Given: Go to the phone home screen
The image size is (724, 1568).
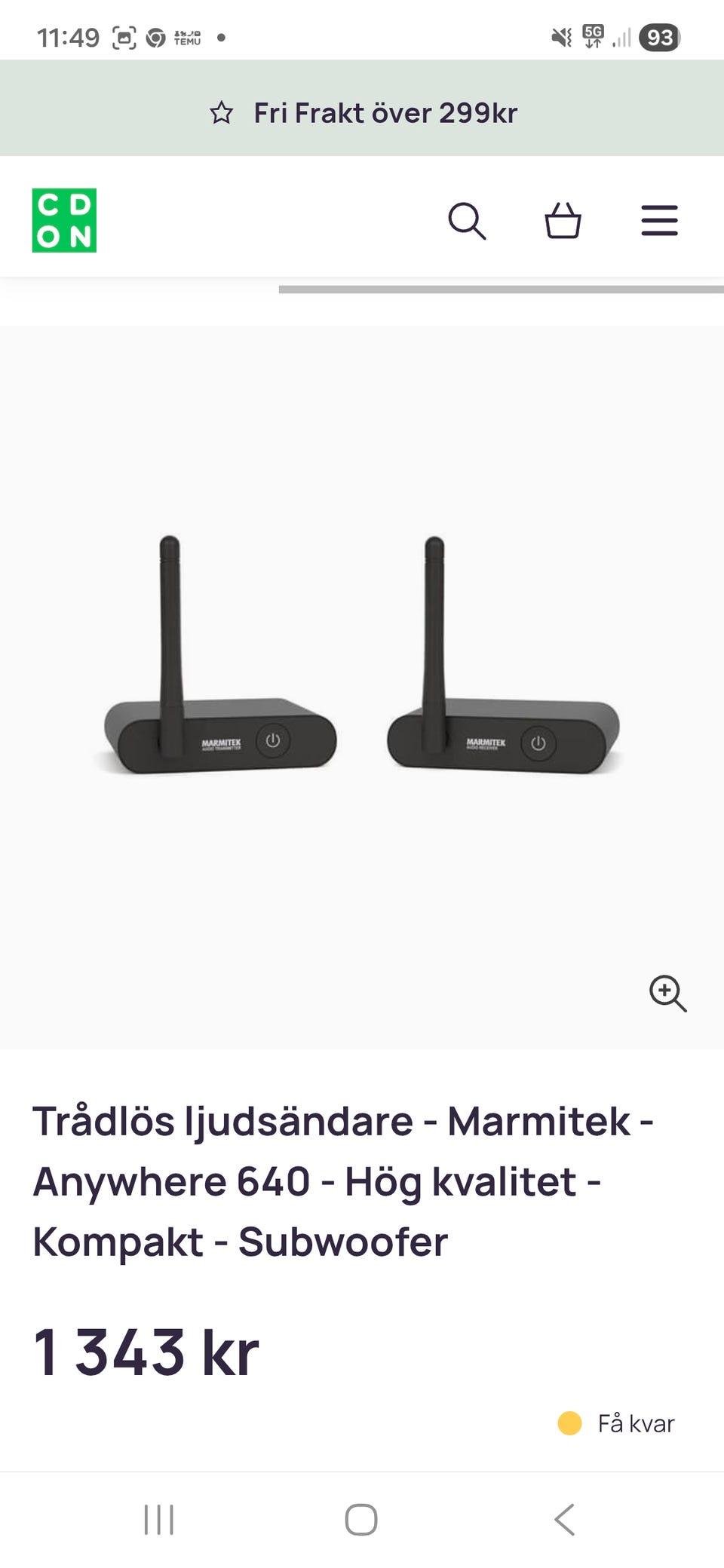Looking at the screenshot, I should 361,1519.
